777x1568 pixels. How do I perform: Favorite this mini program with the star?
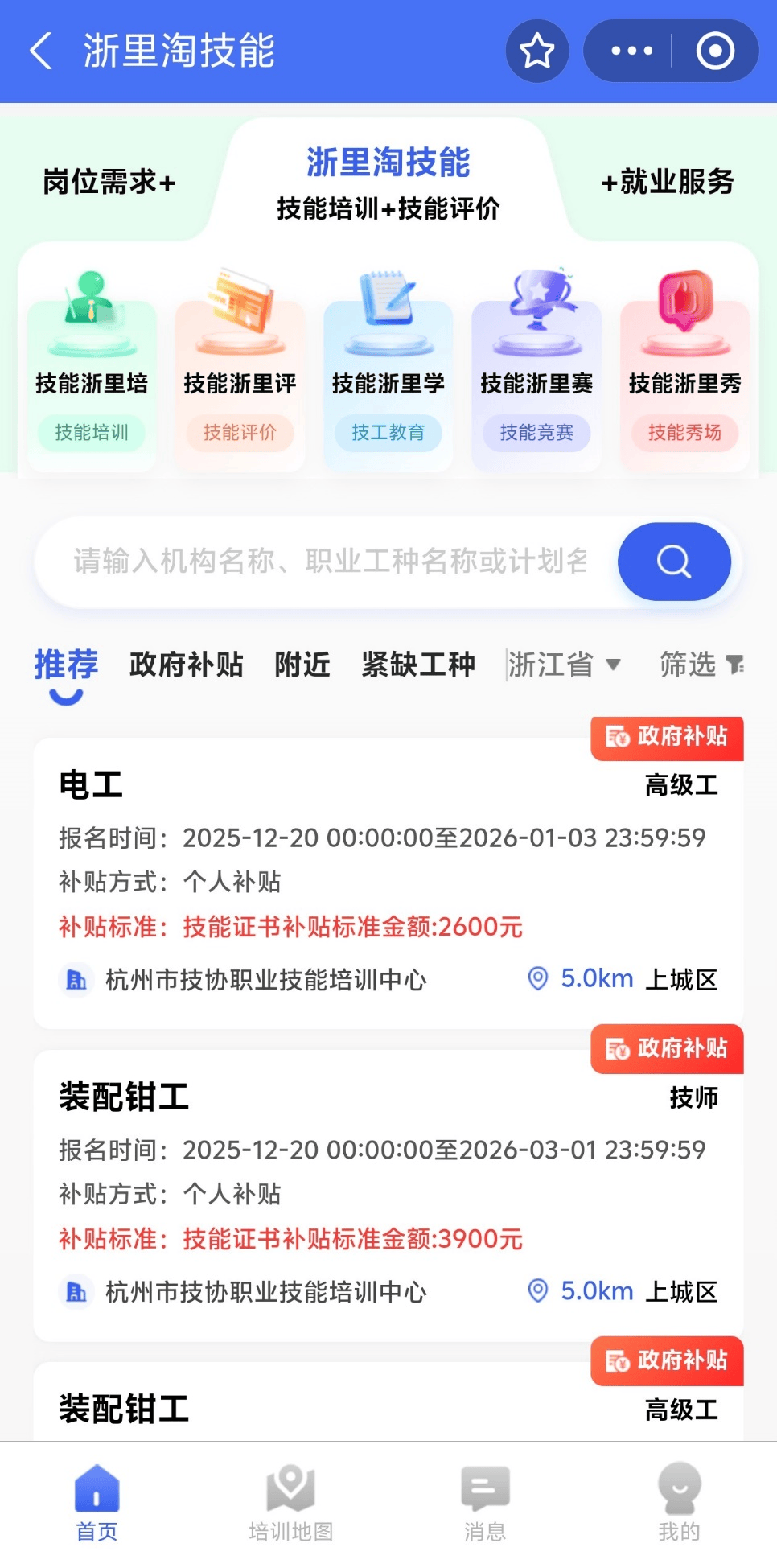[x=536, y=51]
